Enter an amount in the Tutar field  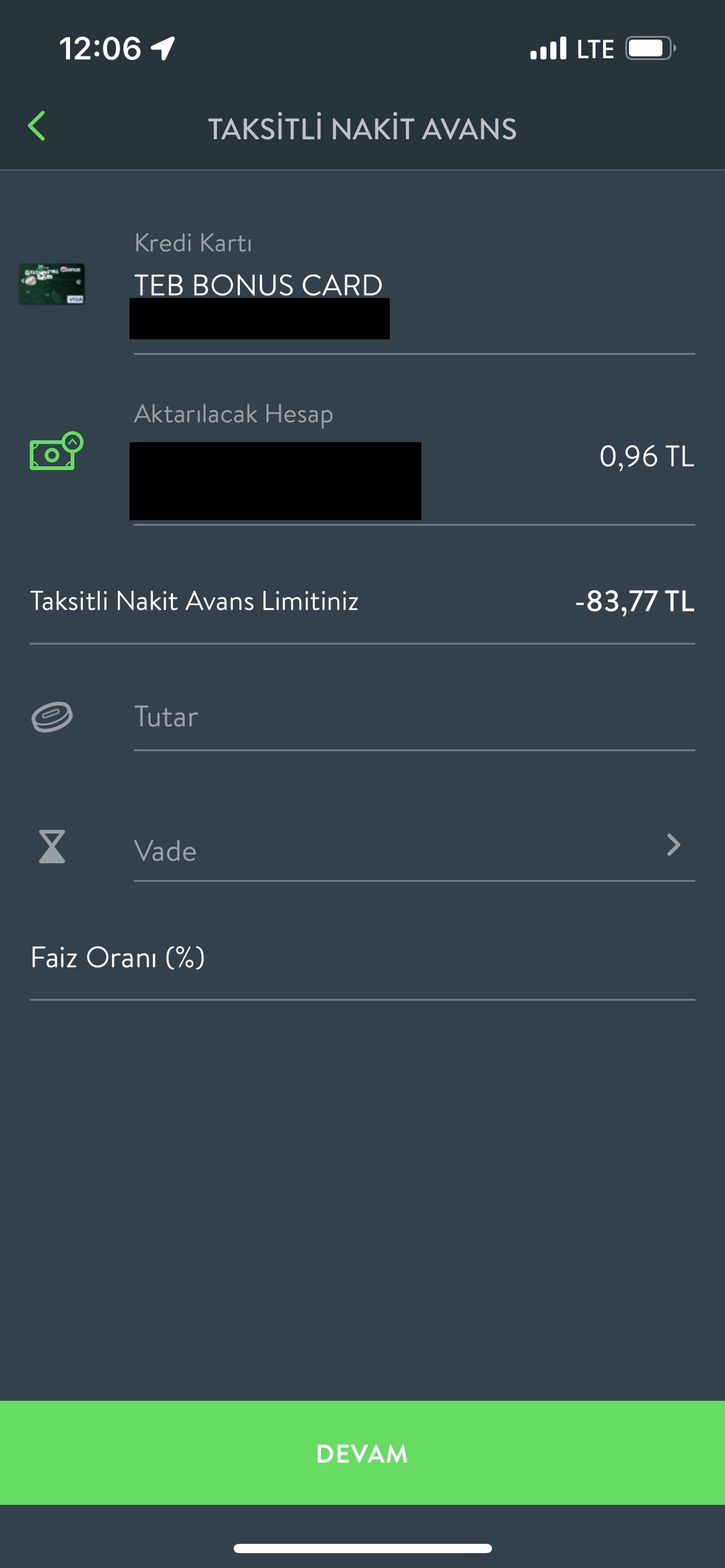pyautogui.click(x=414, y=717)
